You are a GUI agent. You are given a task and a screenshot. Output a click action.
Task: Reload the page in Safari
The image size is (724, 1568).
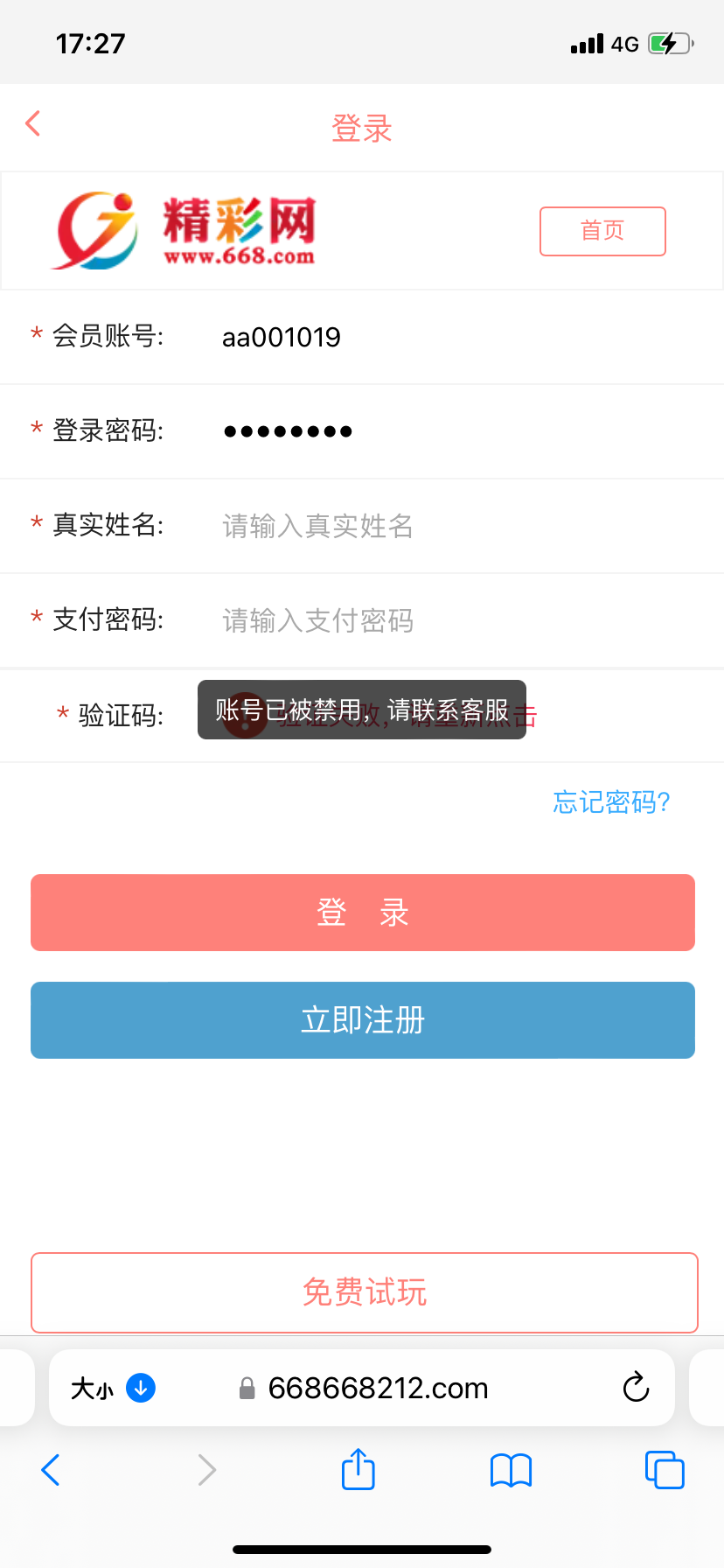(636, 1388)
